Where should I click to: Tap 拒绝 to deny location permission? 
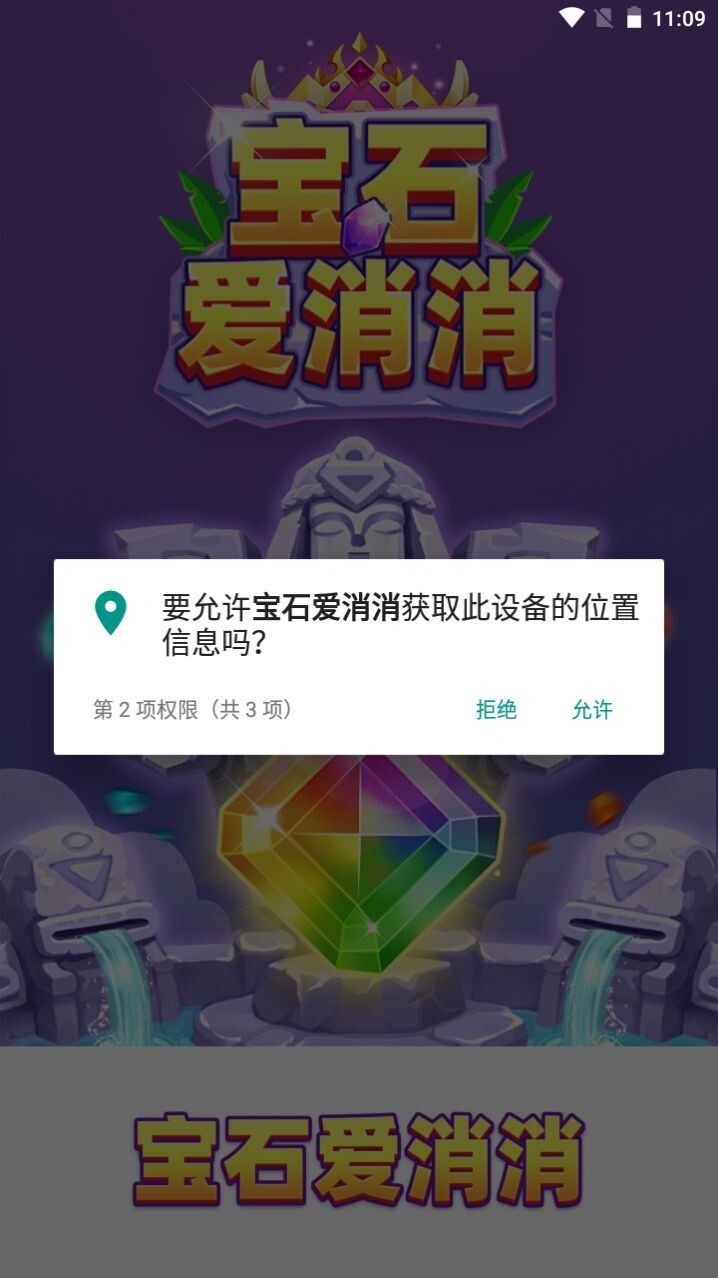click(496, 710)
